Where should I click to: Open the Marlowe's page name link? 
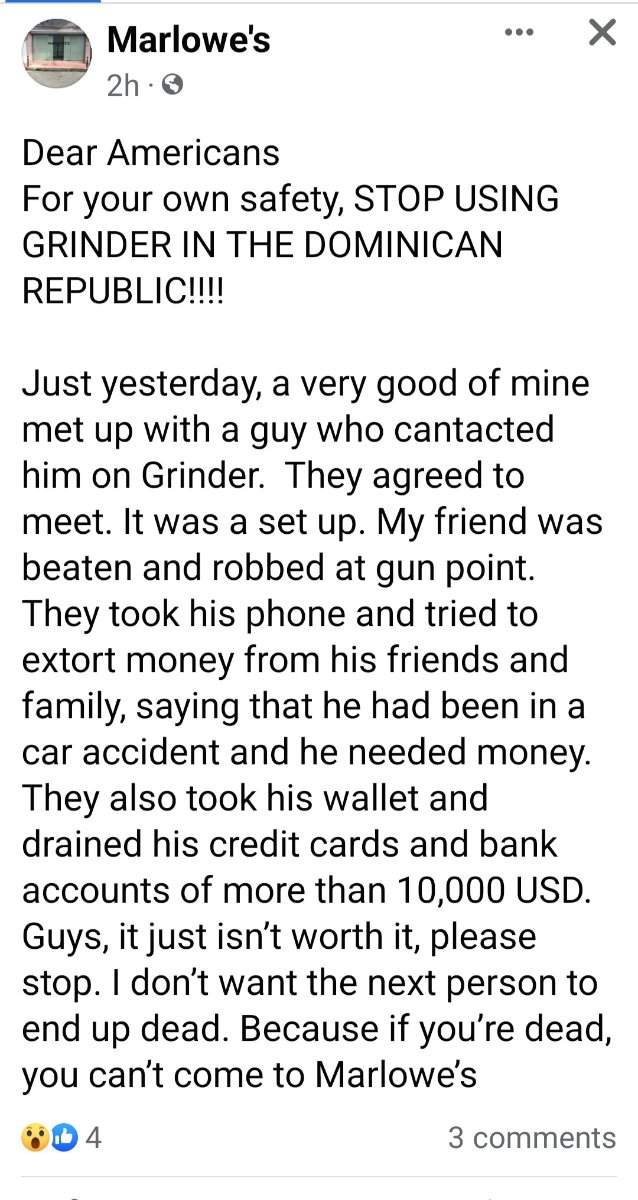coord(188,40)
